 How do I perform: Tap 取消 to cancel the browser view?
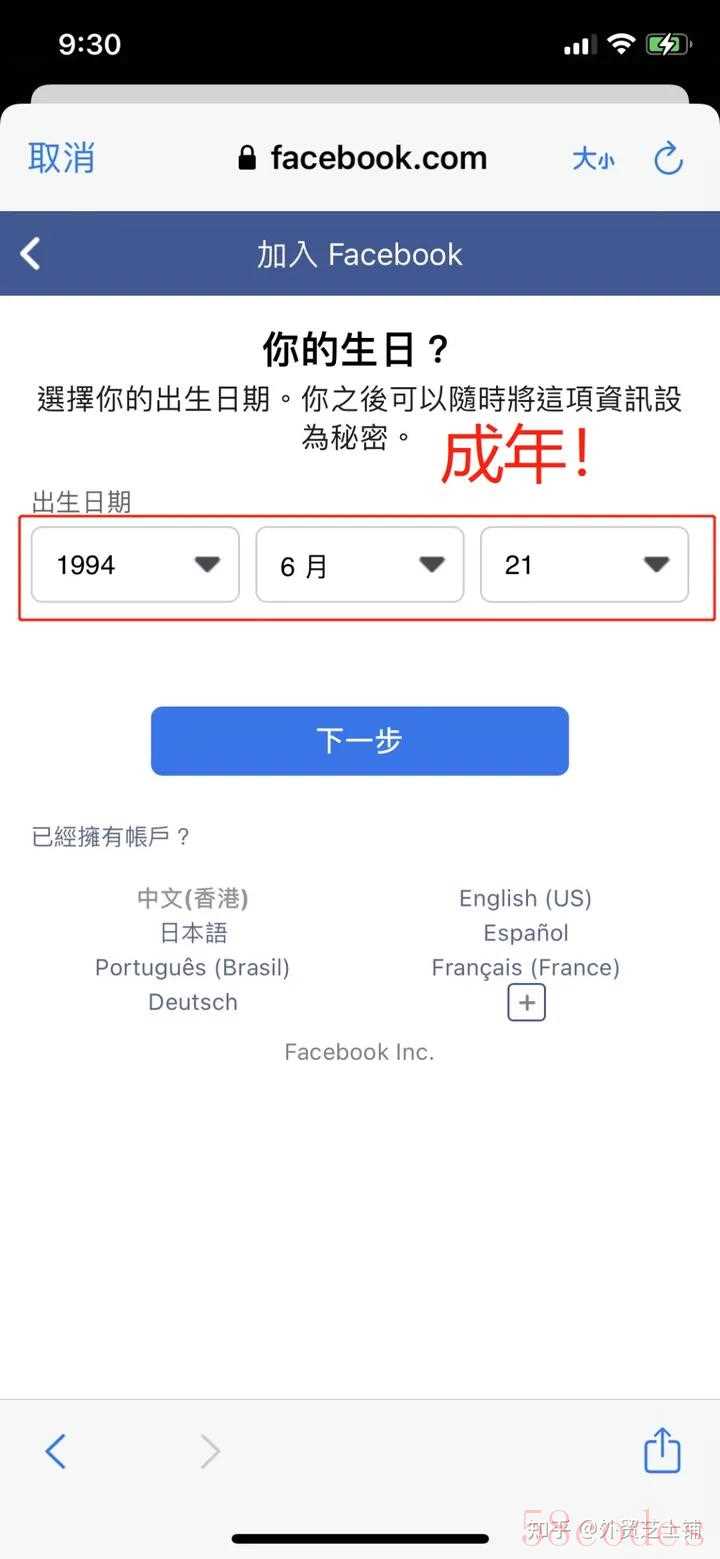pos(61,158)
